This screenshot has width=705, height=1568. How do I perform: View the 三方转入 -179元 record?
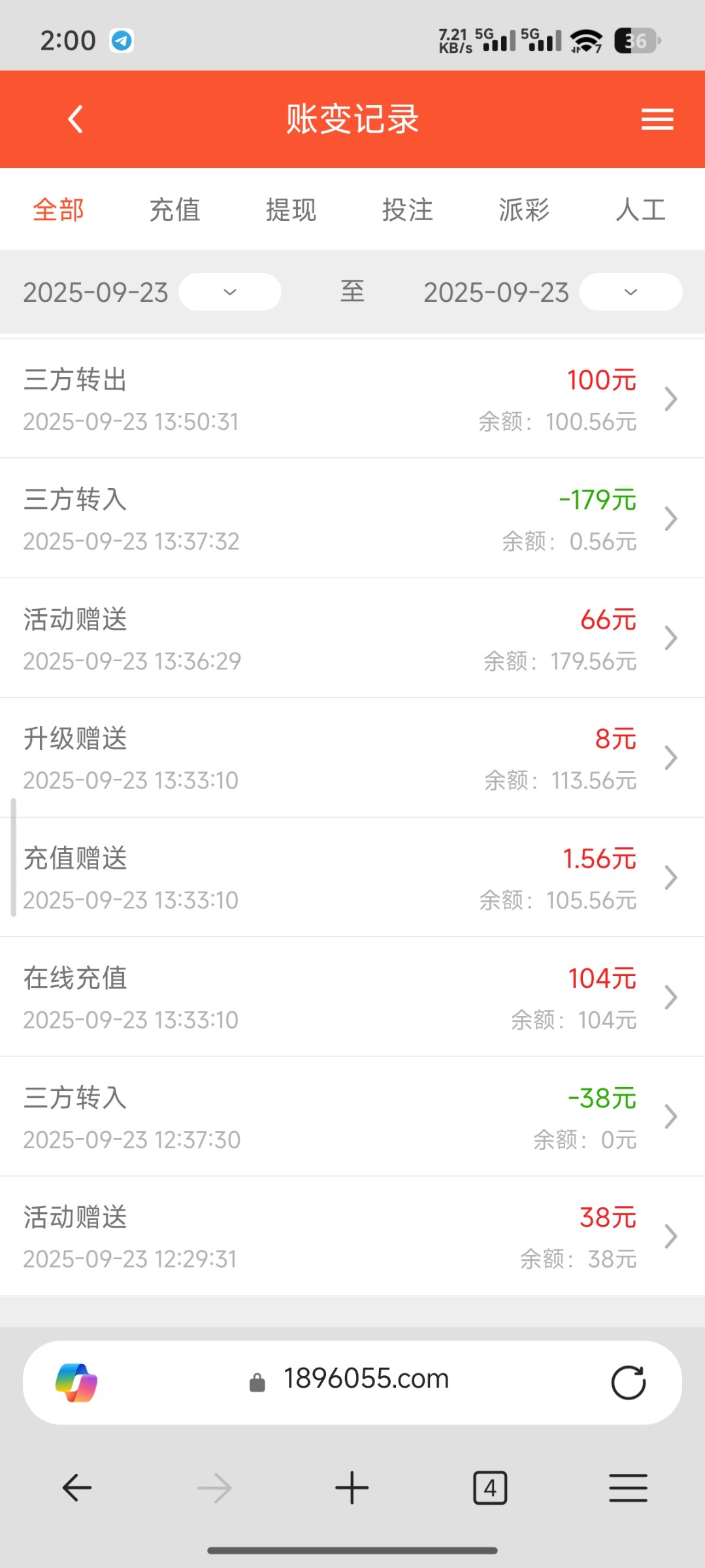(352, 519)
